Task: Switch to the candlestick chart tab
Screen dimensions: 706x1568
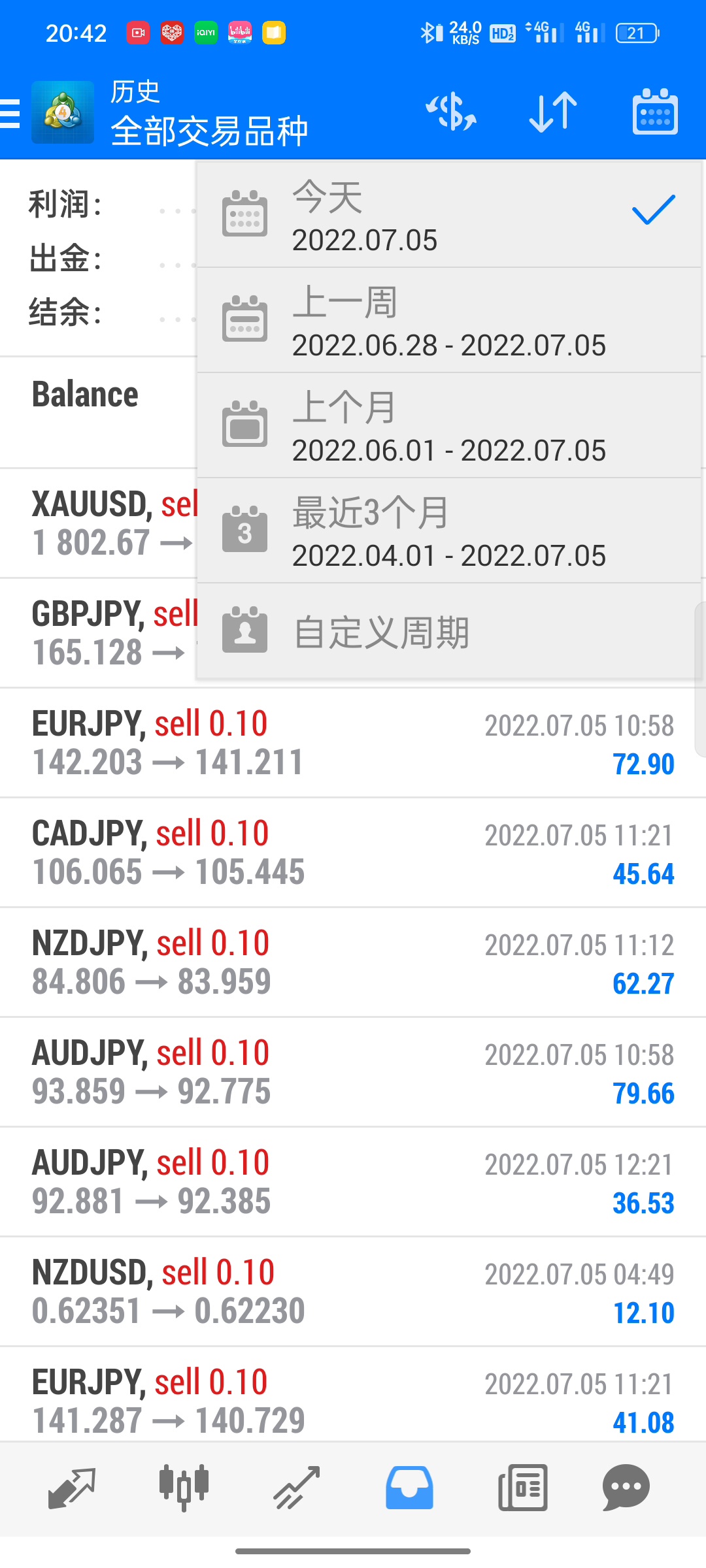Action: 184,1488
